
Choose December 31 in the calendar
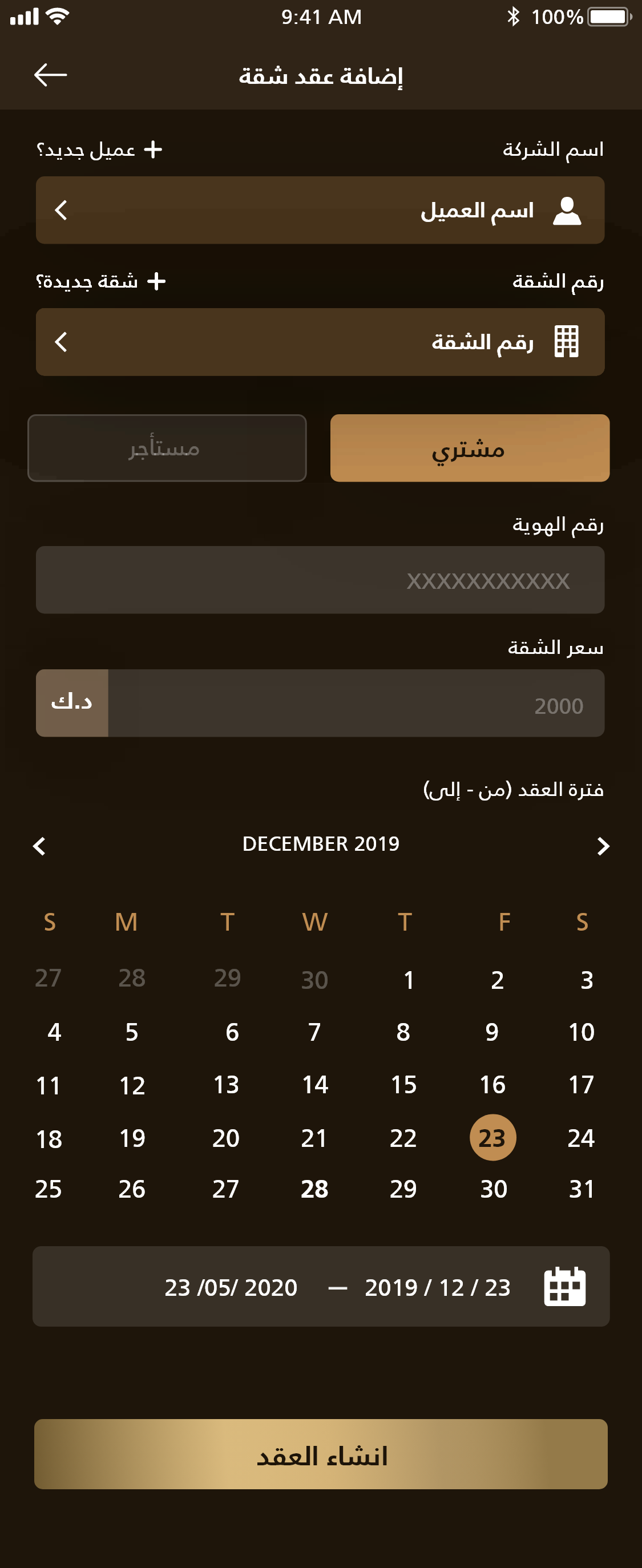coord(581,1189)
